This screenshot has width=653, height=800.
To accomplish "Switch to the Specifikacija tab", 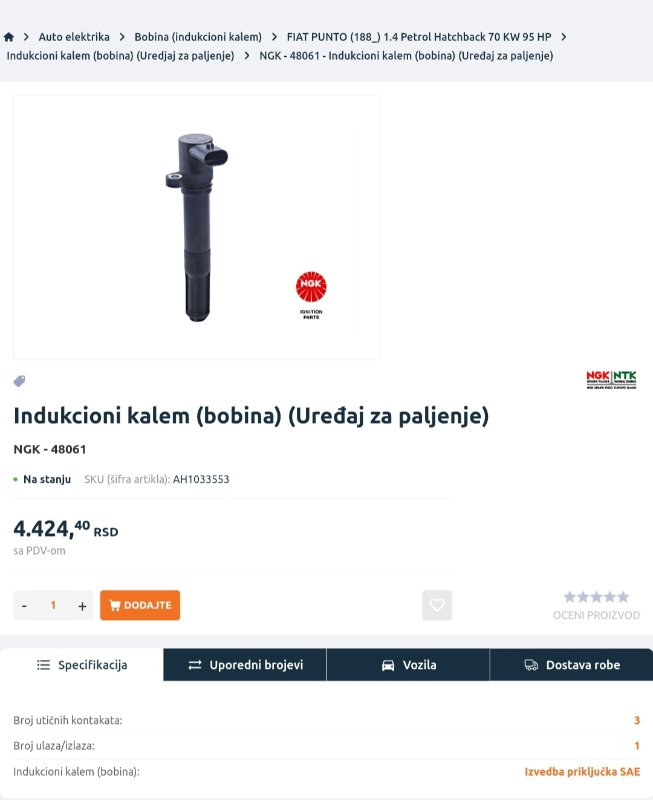I will click(82, 665).
